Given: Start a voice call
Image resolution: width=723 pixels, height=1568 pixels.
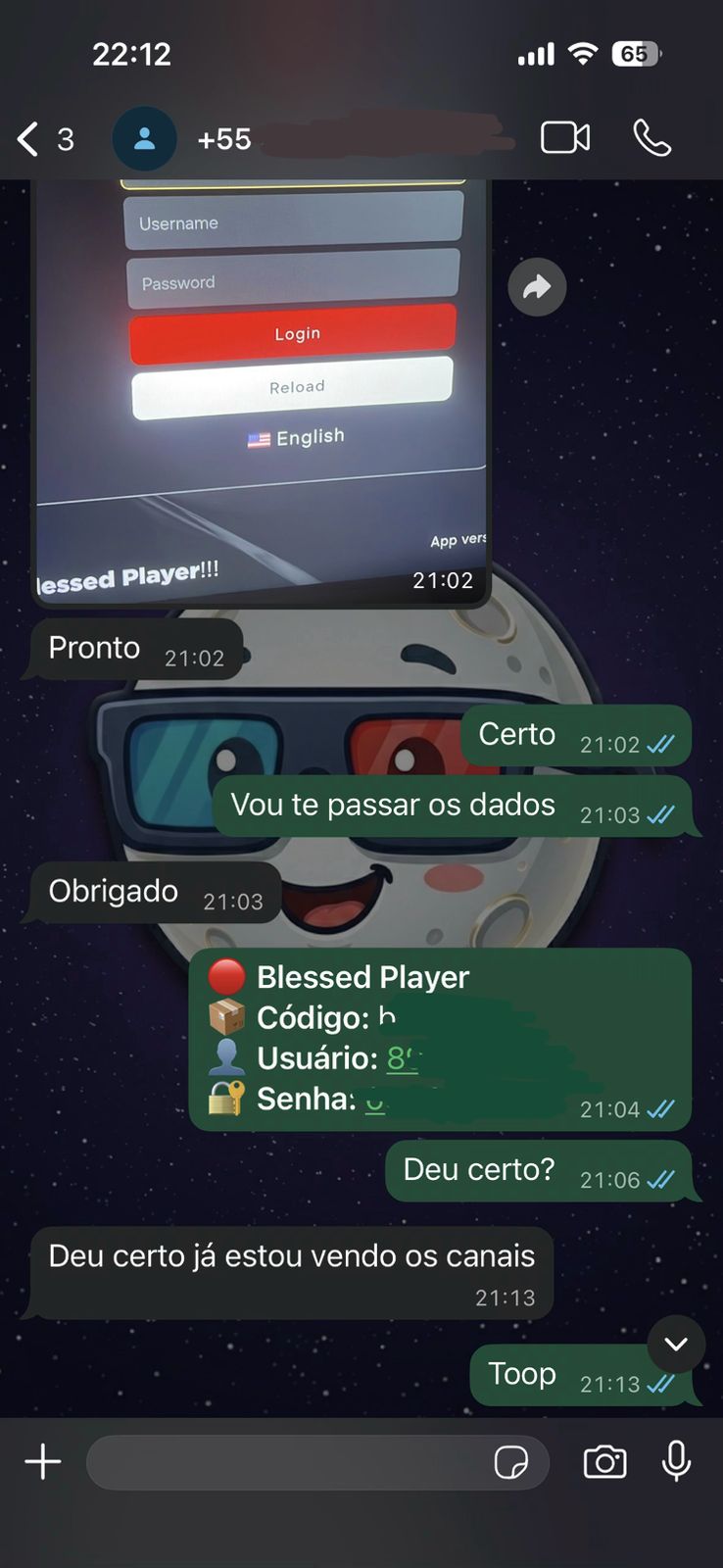Looking at the screenshot, I should point(651,138).
